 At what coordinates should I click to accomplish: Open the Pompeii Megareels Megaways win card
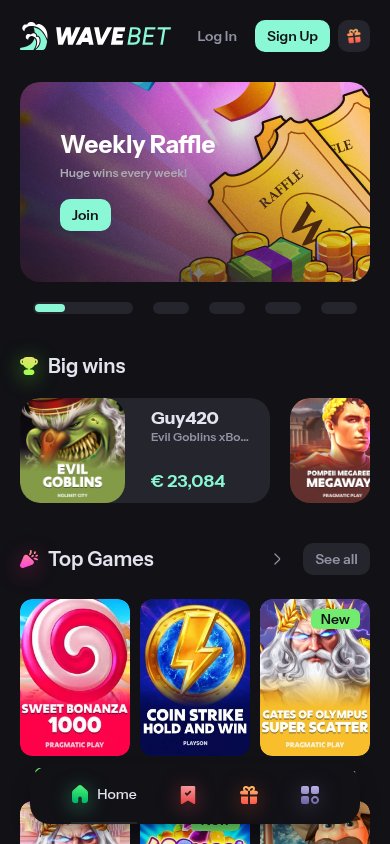tap(330, 451)
